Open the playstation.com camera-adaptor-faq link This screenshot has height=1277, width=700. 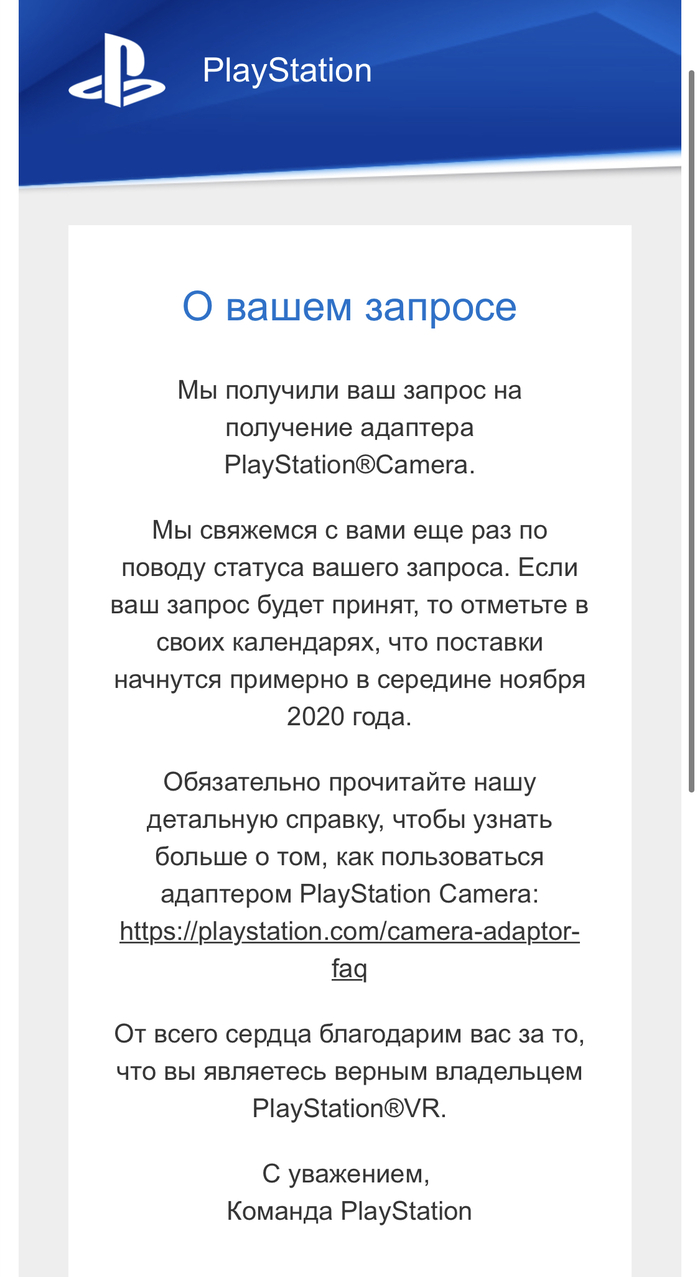coord(349,932)
